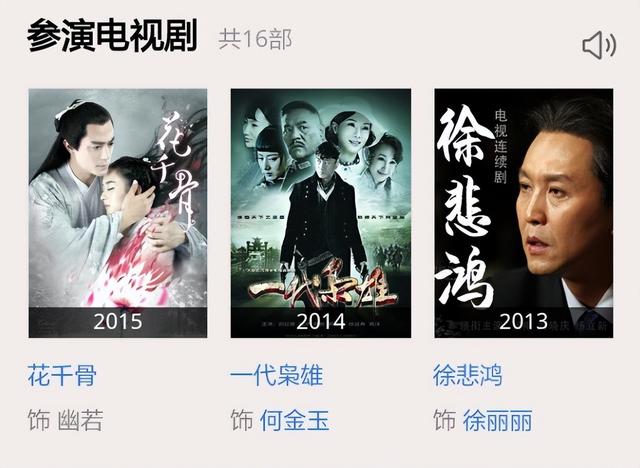Image resolution: width=640 pixels, height=468 pixels.
Task: Open the 徐悲鸿 title link
Action: (468, 376)
